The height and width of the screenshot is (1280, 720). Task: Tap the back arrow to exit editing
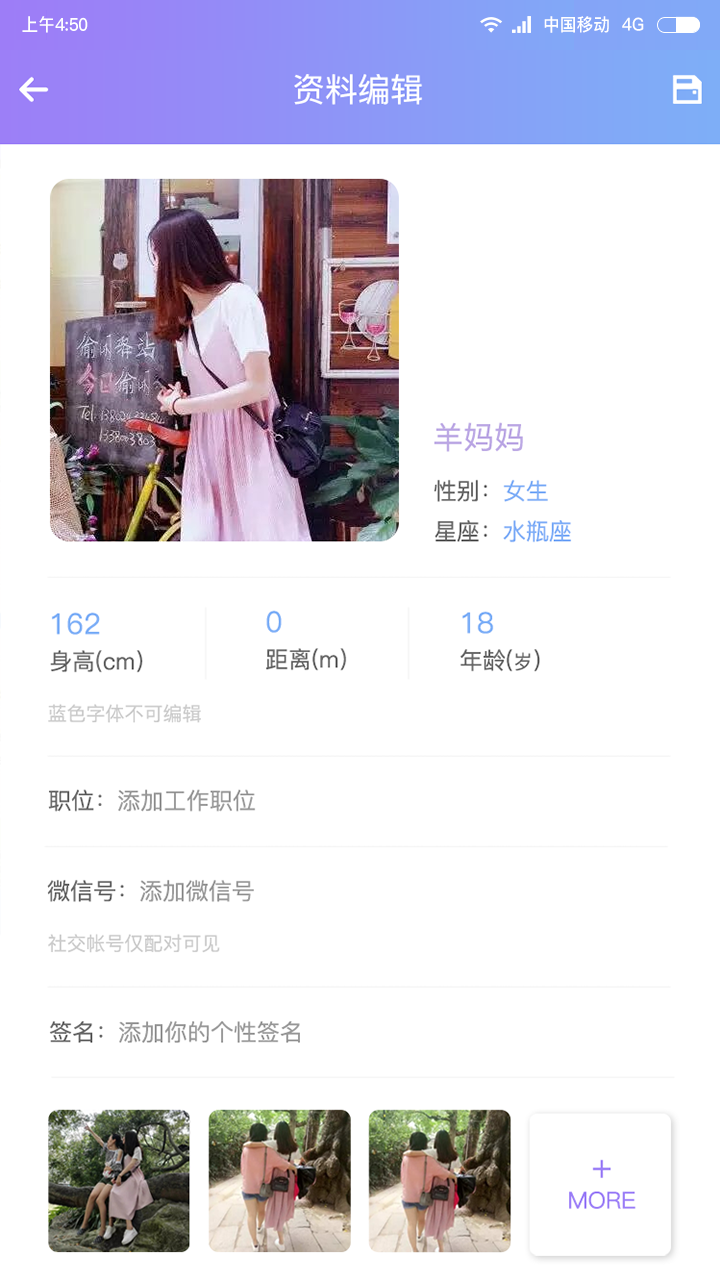[33, 89]
